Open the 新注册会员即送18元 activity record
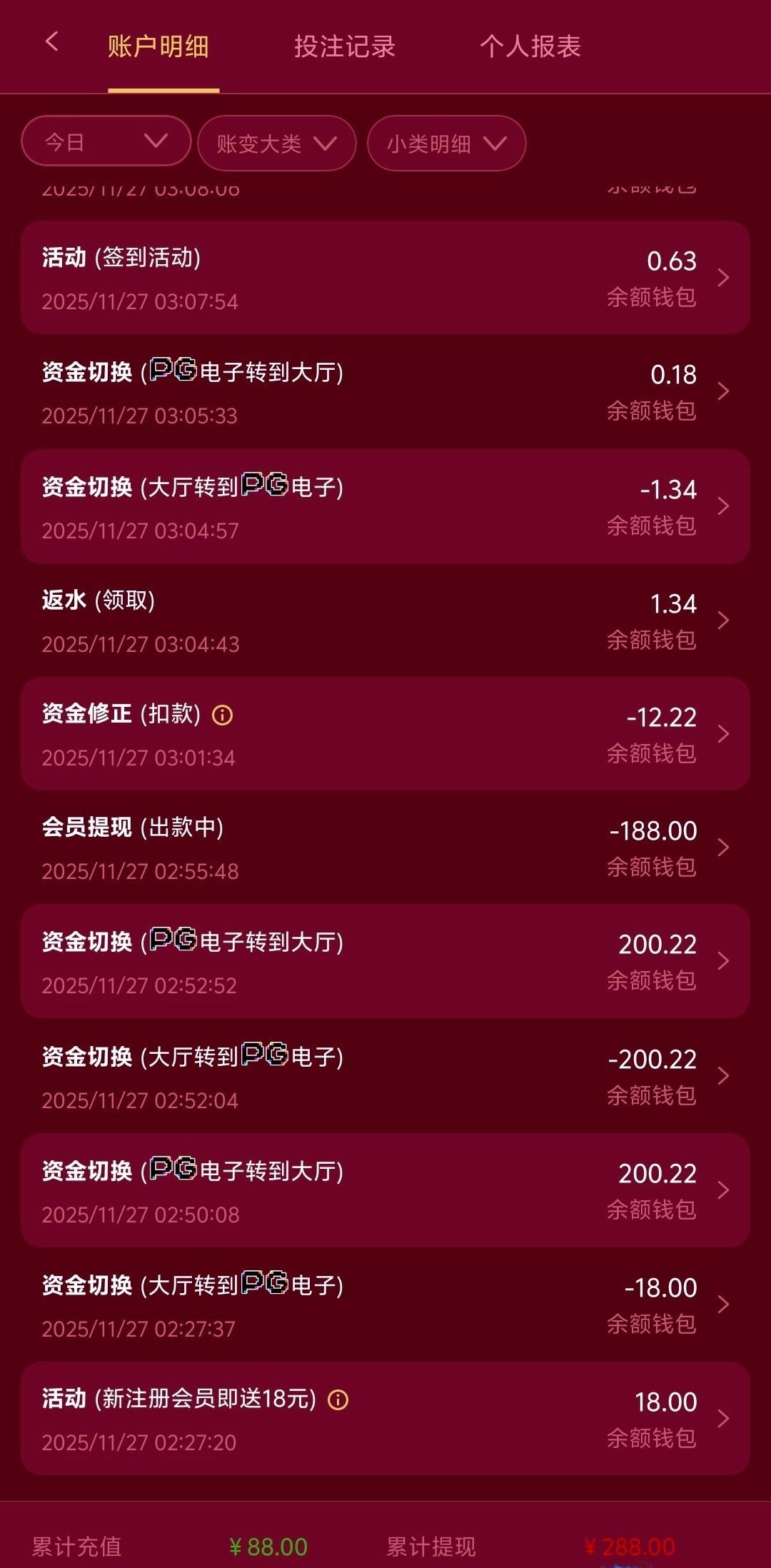 (385, 1419)
